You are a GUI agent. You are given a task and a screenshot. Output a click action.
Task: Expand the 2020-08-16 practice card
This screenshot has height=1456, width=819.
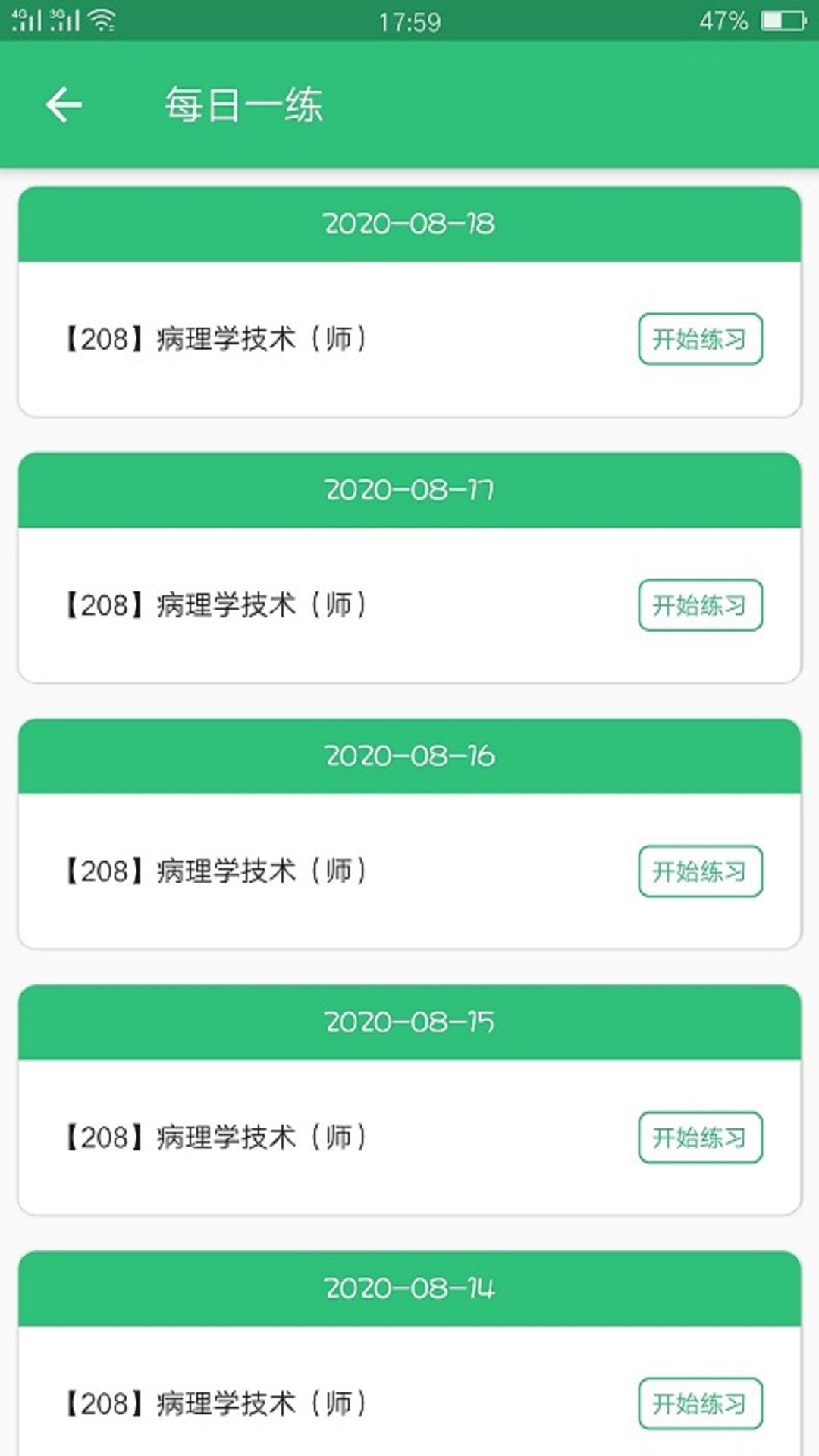pyautogui.click(x=409, y=756)
